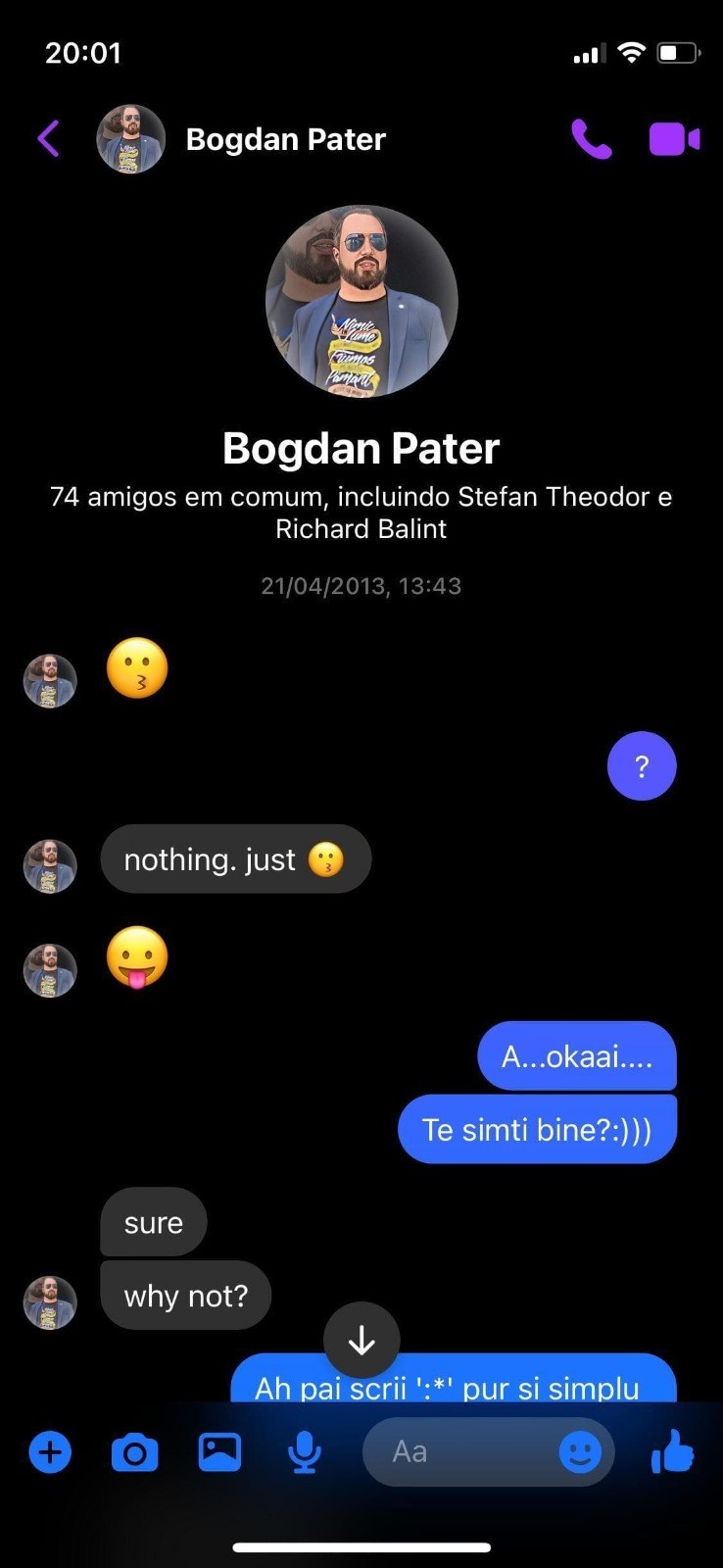Start a video call with Bogdan Pater
This screenshot has width=723, height=1568.
tap(674, 138)
